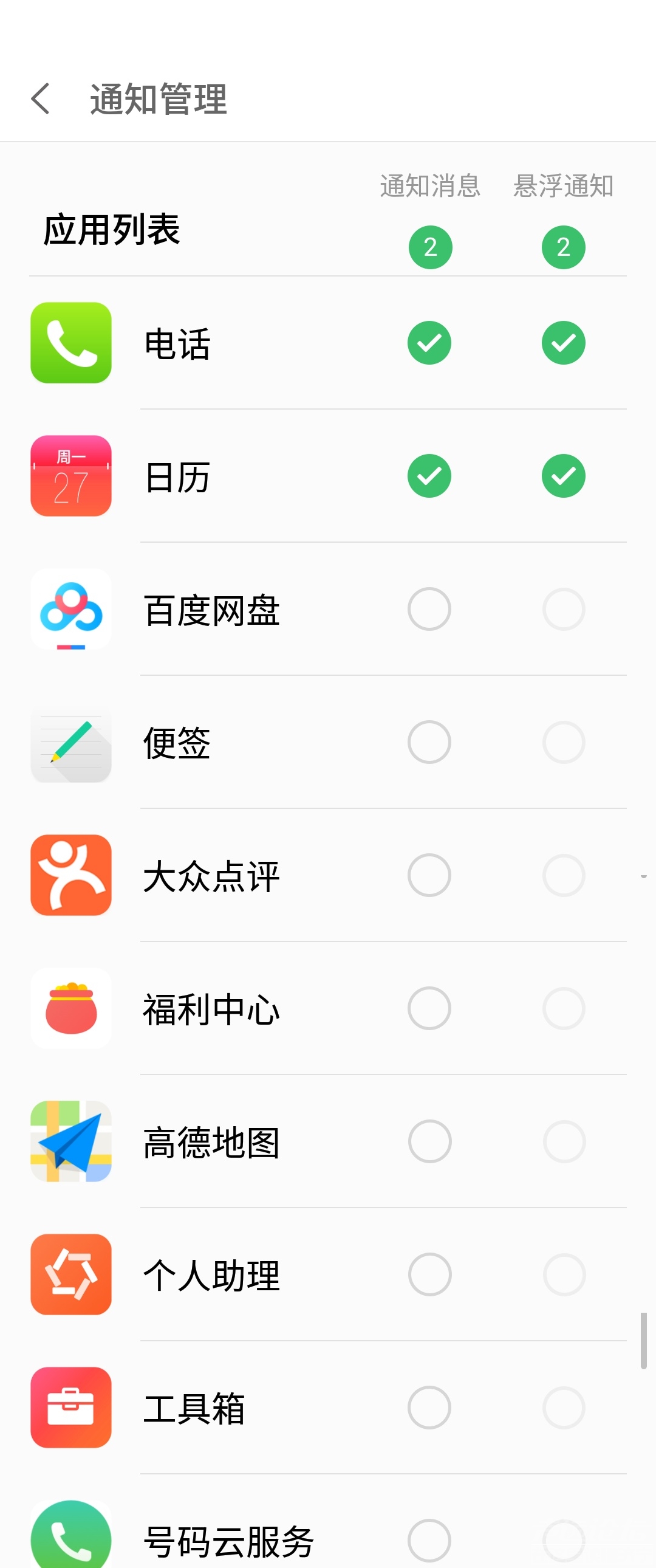Toggle all apps' 通知消息 via header counter
The height and width of the screenshot is (1568, 656).
pos(430,247)
